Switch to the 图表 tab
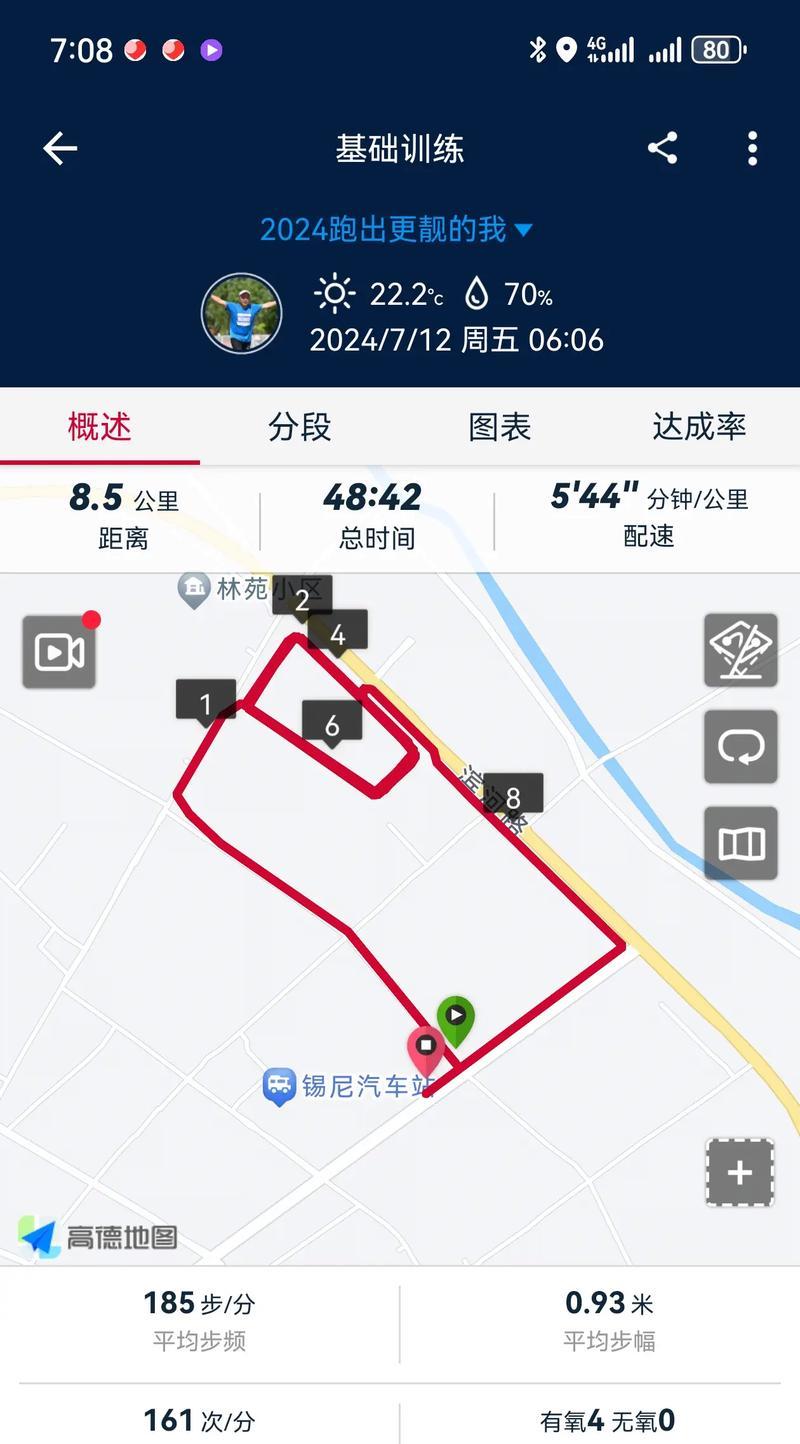The height and width of the screenshot is (1444, 800). pos(499,427)
